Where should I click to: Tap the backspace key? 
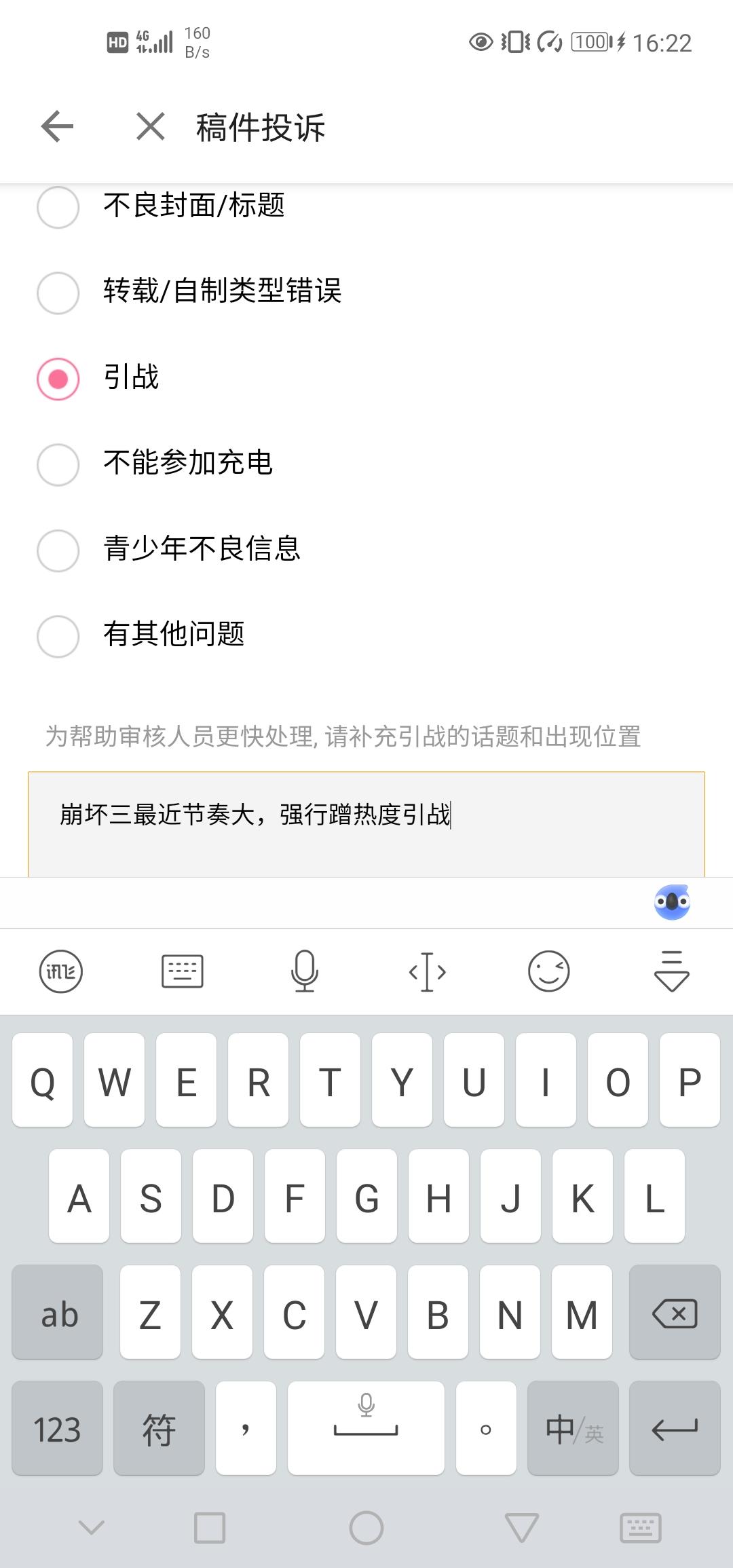tap(674, 1313)
